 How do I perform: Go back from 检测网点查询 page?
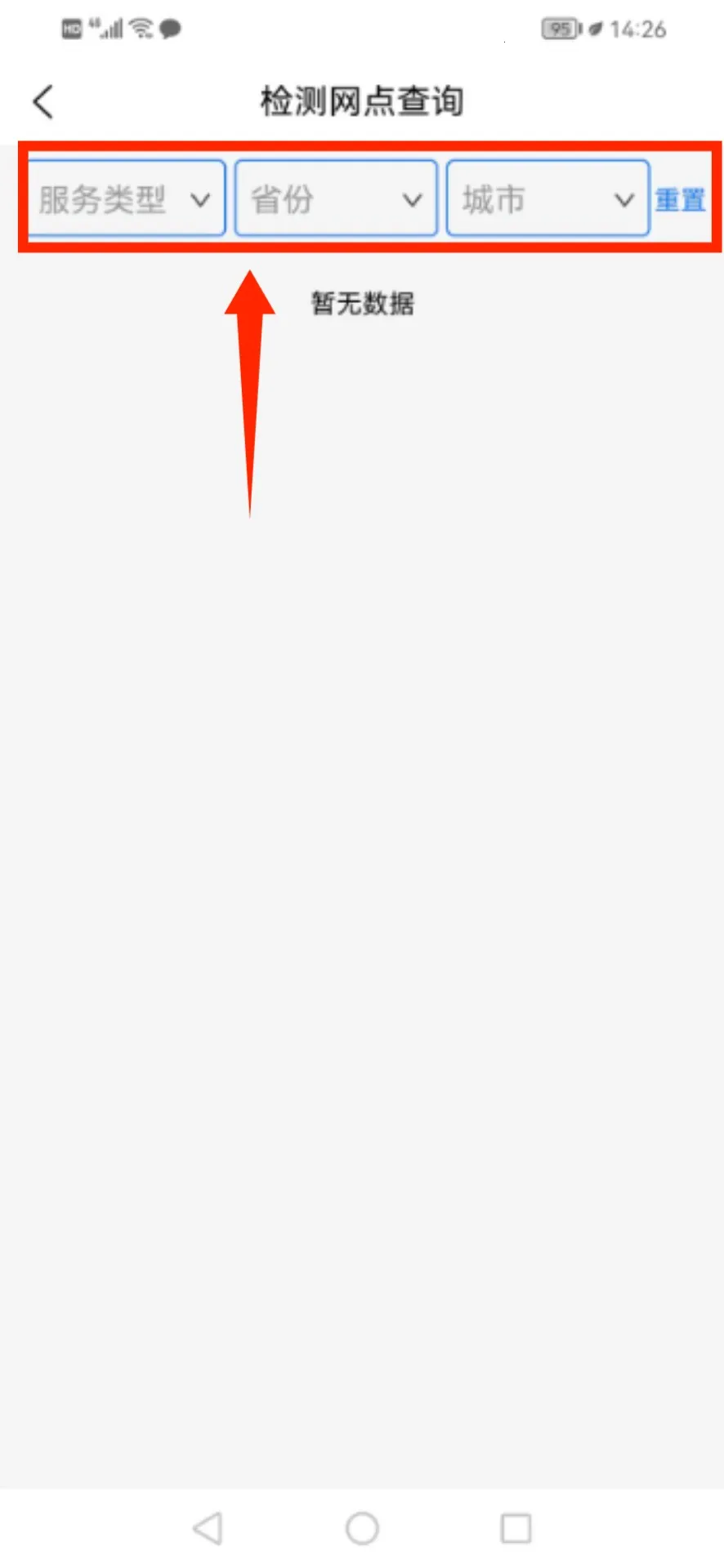tap(43, 102)
